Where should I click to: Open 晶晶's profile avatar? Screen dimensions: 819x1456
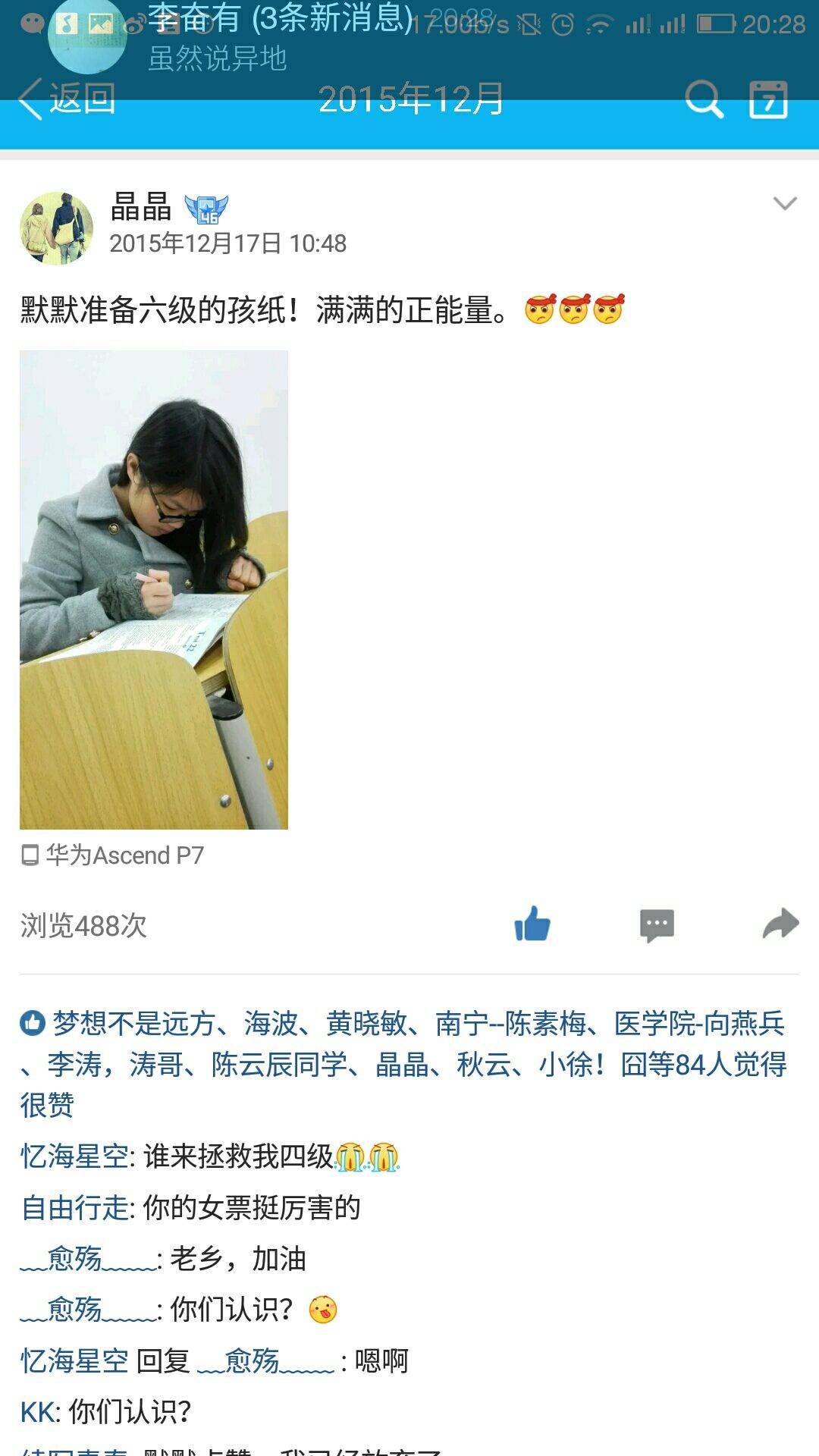(x=56, y=227)
